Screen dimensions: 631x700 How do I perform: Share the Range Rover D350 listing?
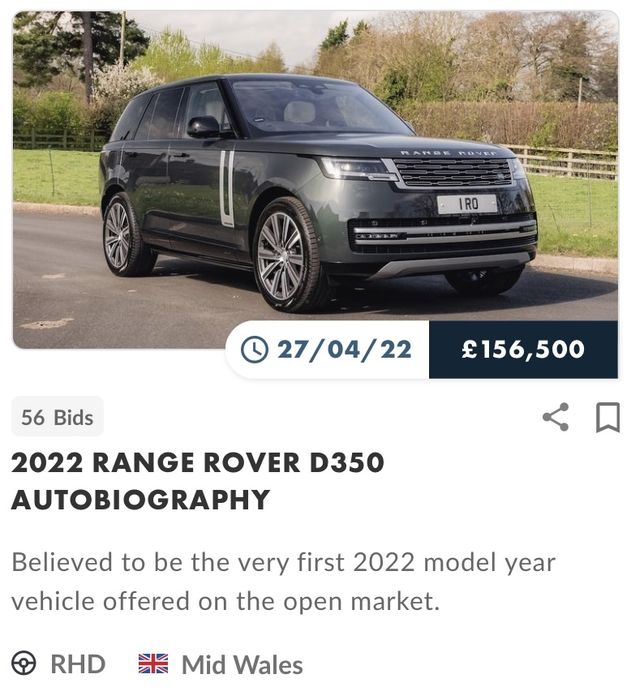coord(555,417)
